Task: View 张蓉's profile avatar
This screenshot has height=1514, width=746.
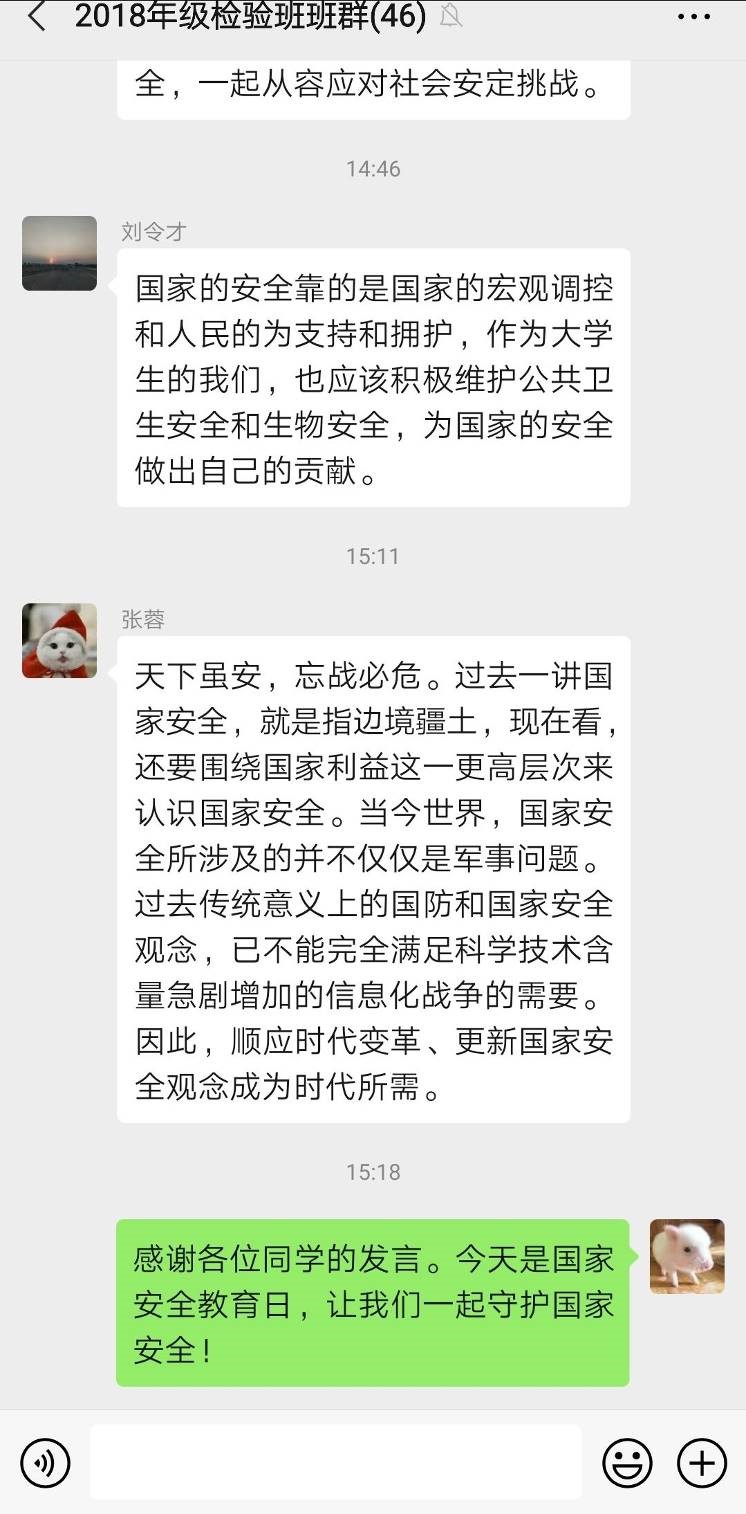Action: pos(60,641)
